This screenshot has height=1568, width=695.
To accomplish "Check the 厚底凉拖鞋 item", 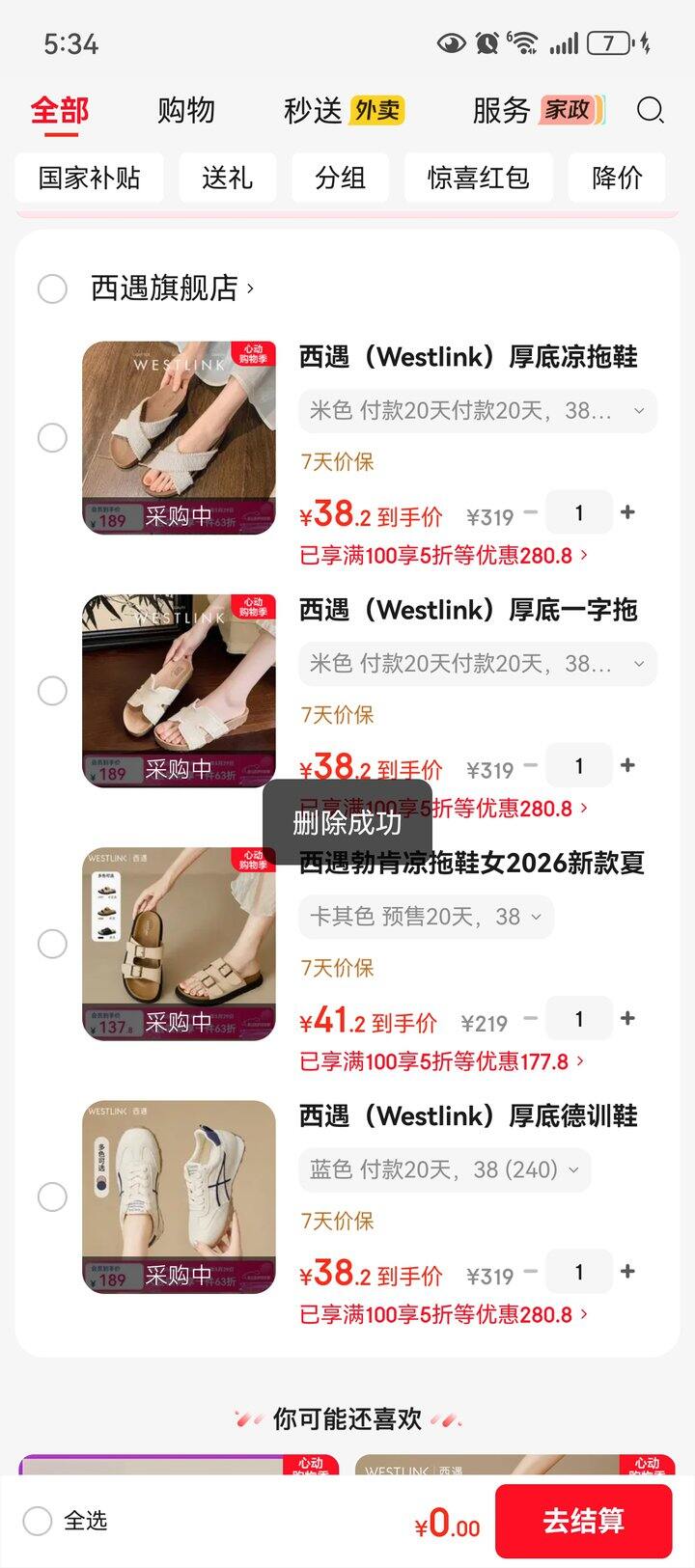I will (x=52, y=438).
